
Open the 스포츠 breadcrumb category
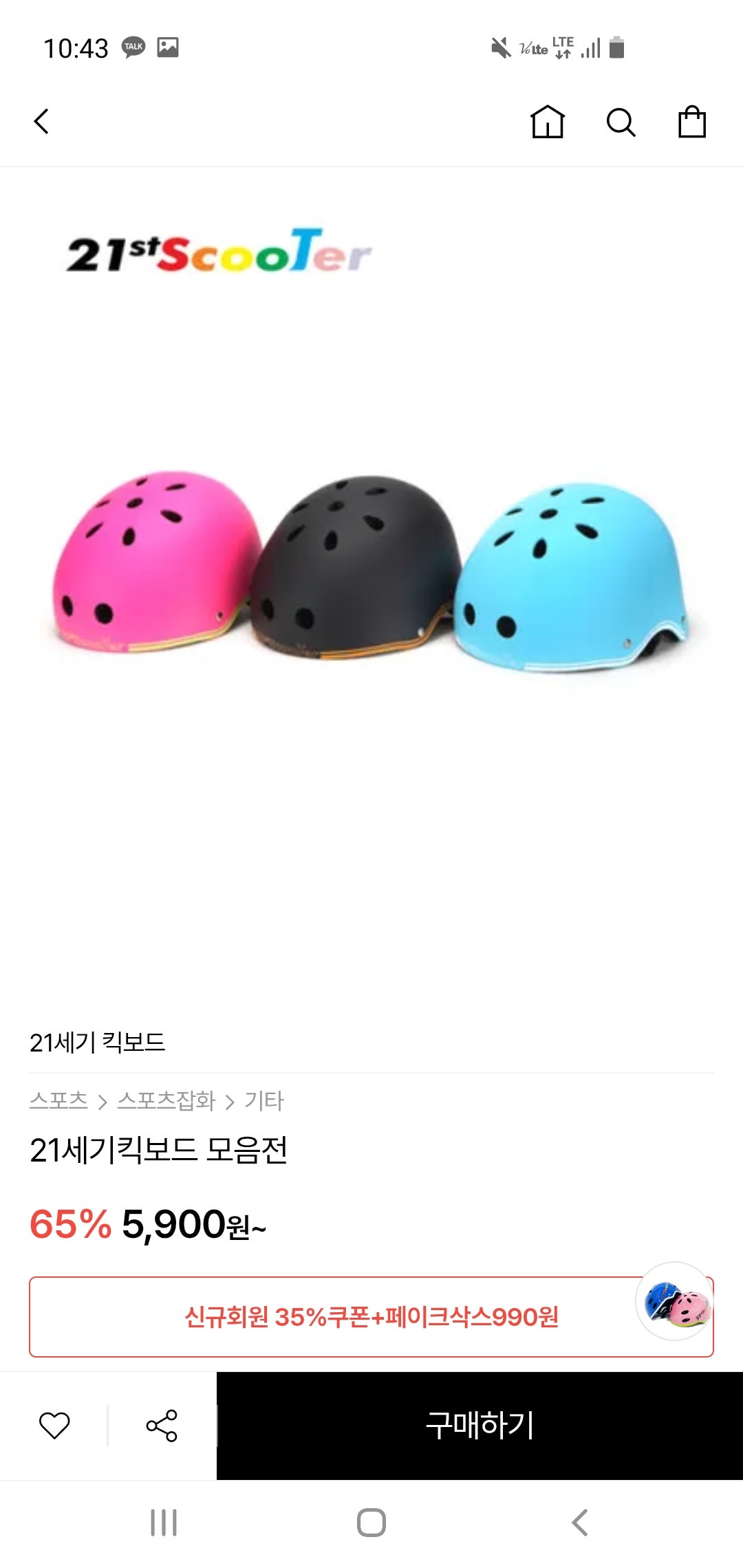point(58,1100)
